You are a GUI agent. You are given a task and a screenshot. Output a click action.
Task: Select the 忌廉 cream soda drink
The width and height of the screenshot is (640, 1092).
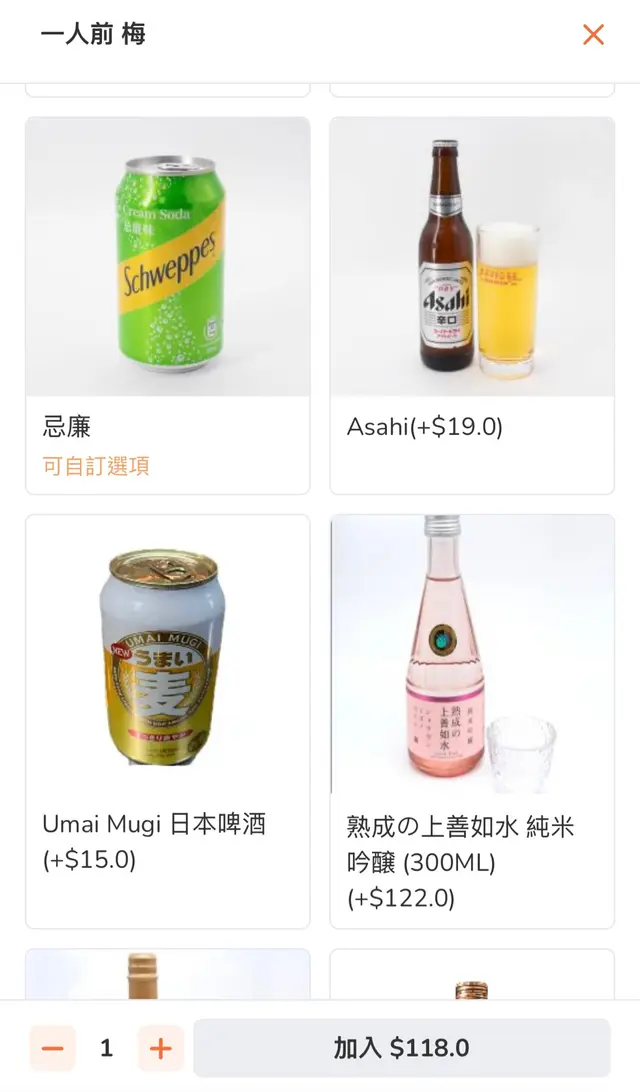(168, 305)
